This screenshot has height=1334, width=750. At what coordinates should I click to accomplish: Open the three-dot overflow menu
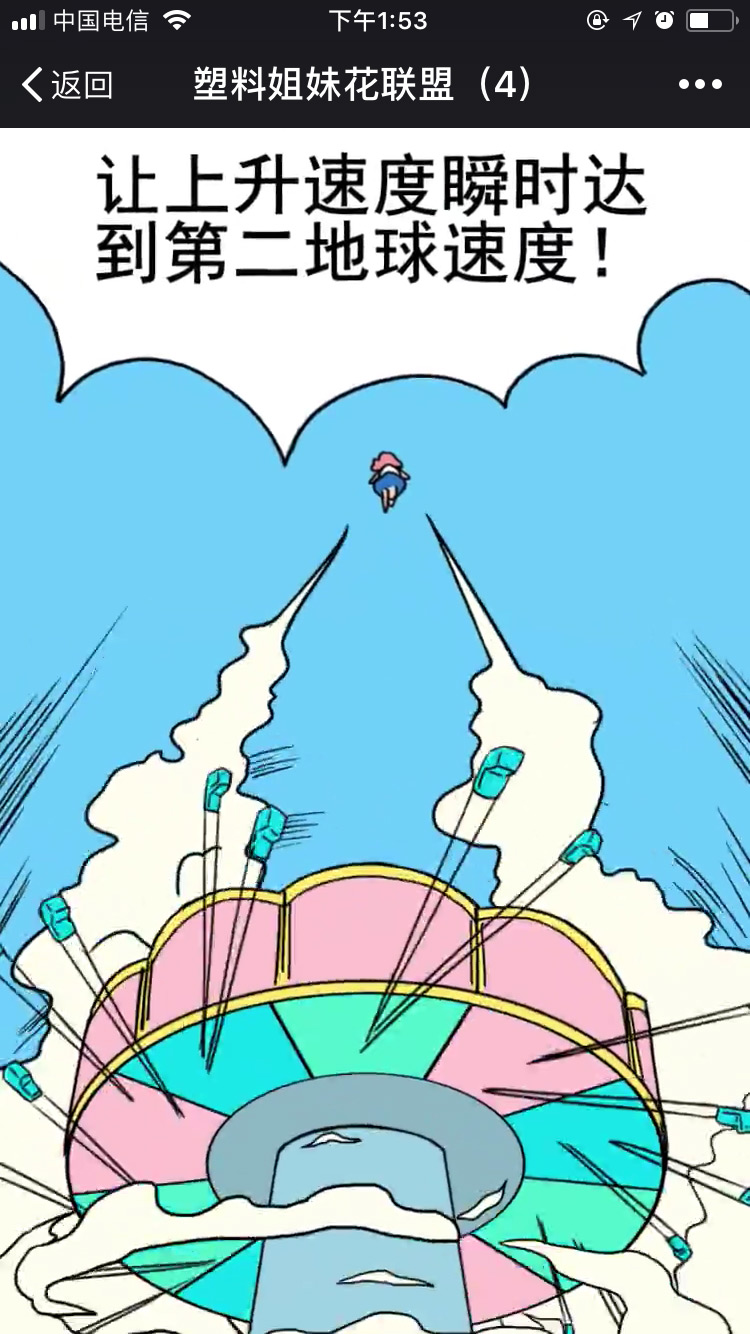[700, 85]
